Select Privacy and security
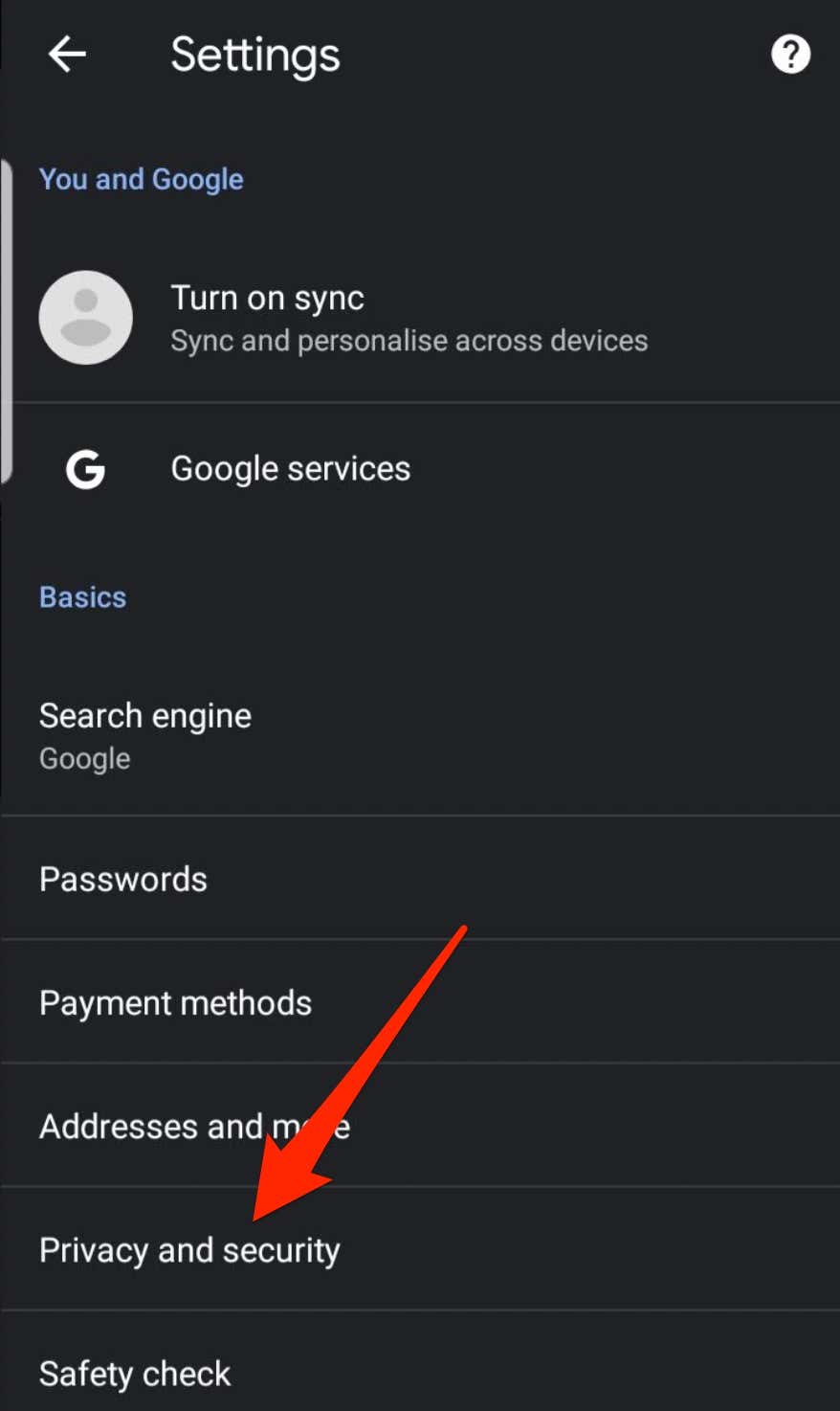Viewport: 840px width, 1411px height. (189, 1250)
